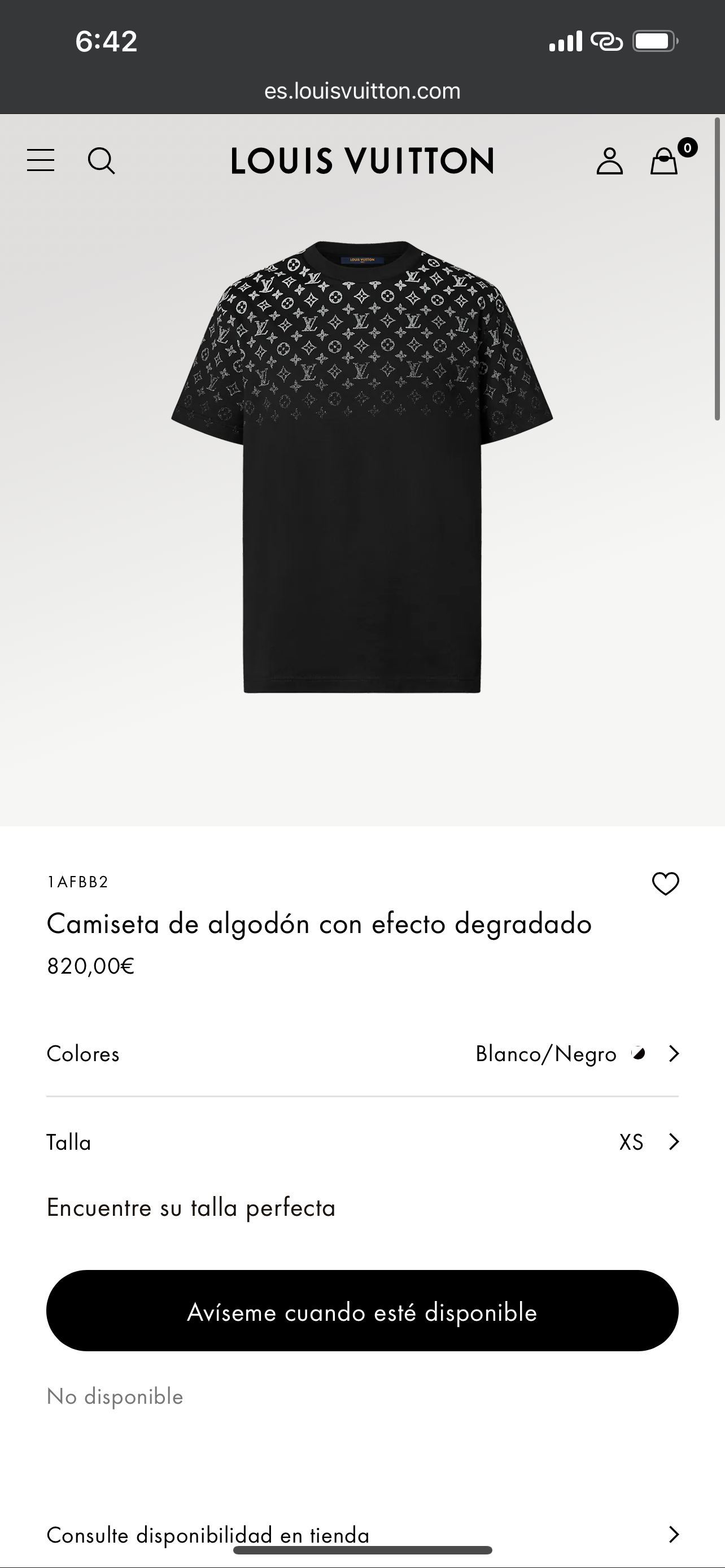Open the account profile icon

coord(609,161)
